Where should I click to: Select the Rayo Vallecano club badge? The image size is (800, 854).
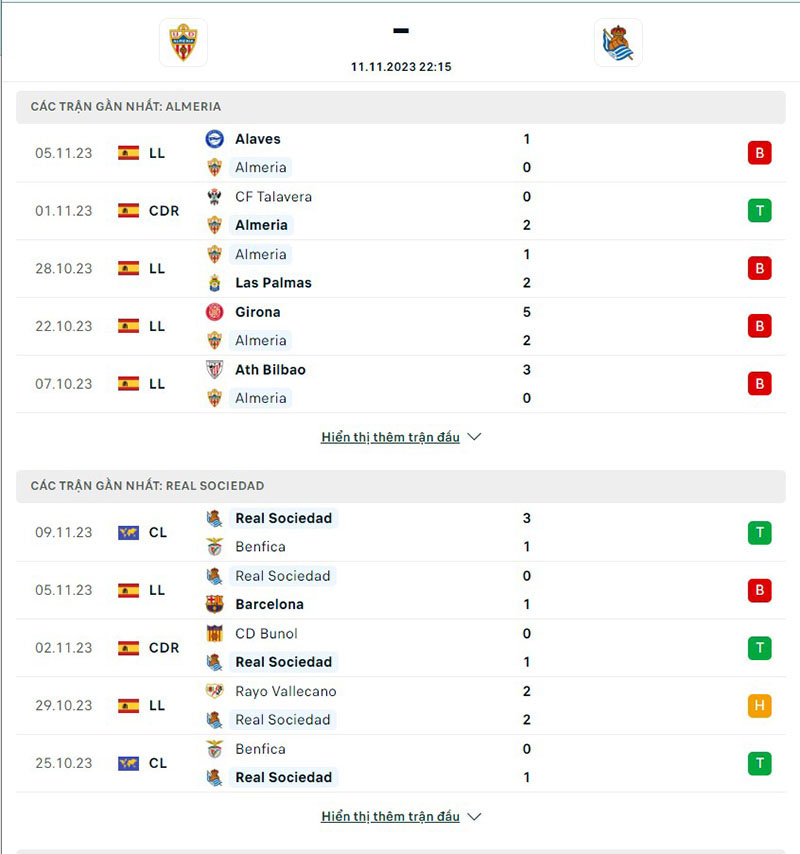click(214, 690)
